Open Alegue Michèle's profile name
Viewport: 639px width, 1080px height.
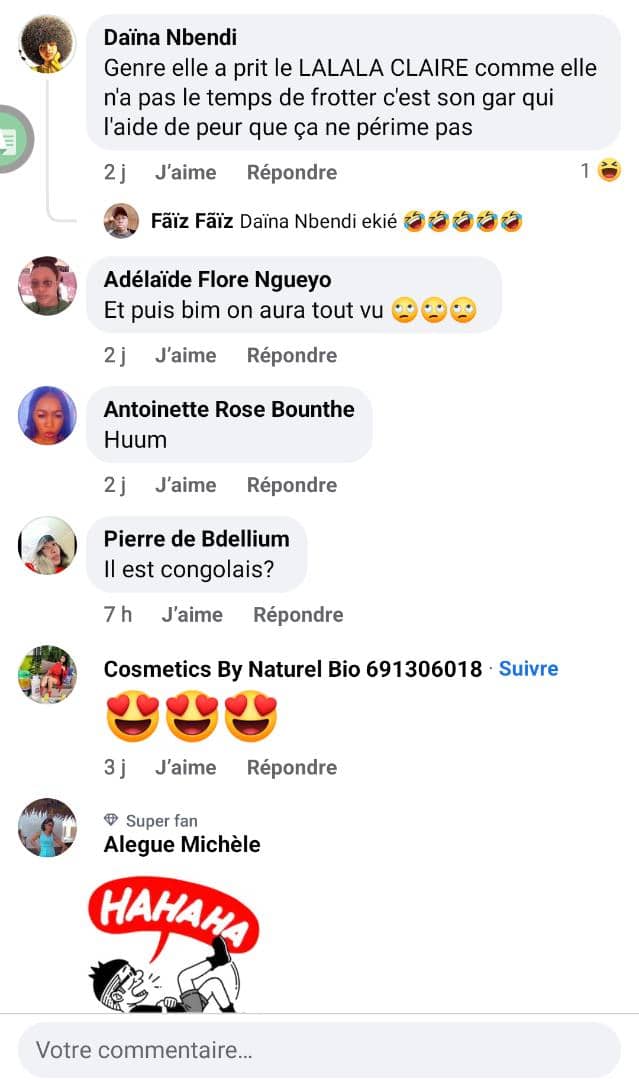(181, 844)
